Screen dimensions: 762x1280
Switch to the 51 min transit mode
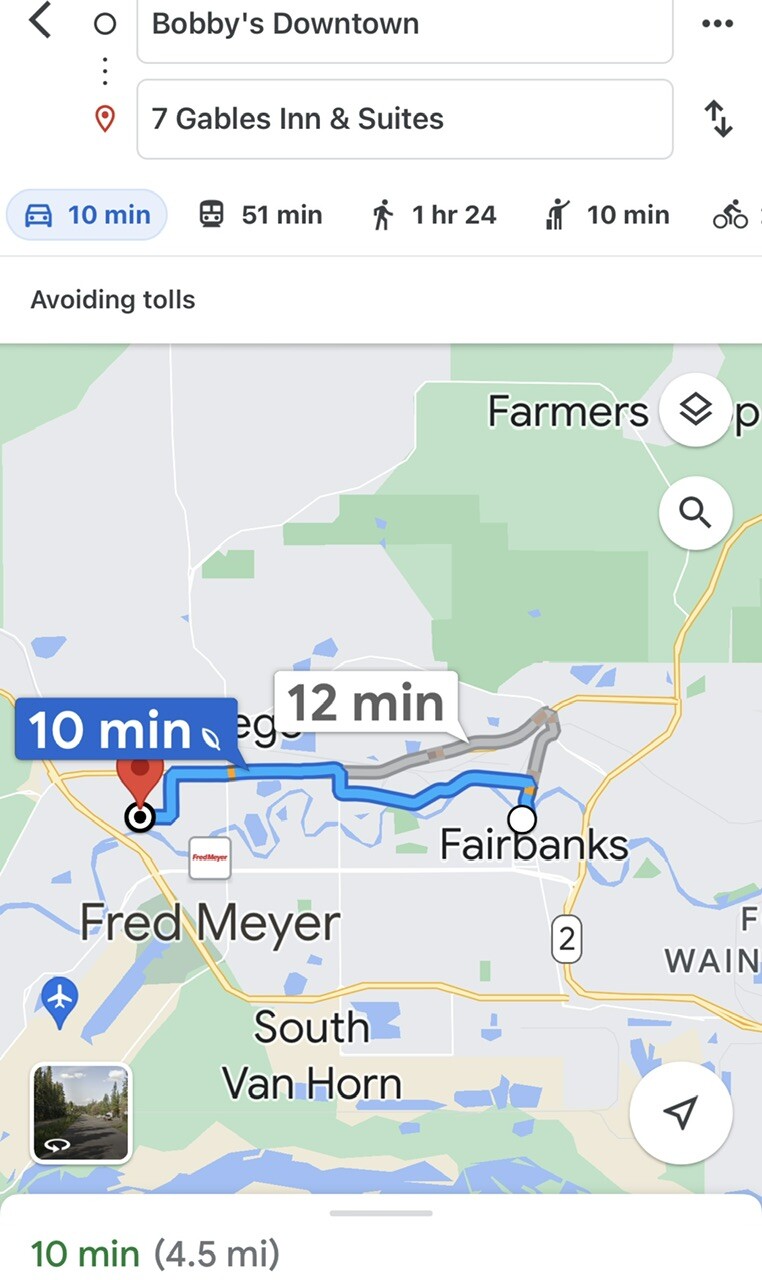coord(260,215)
